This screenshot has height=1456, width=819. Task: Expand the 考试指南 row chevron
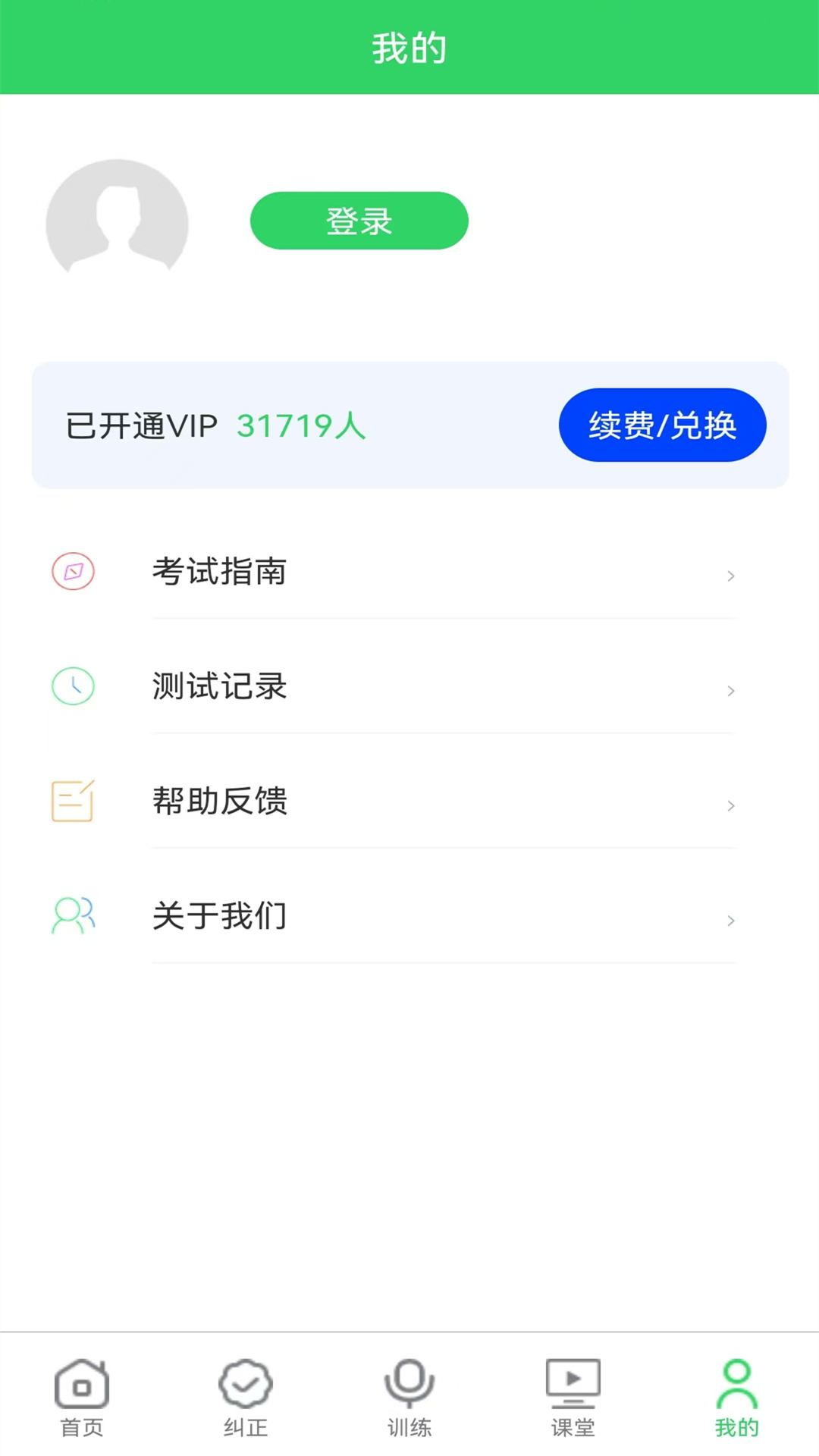730,576
